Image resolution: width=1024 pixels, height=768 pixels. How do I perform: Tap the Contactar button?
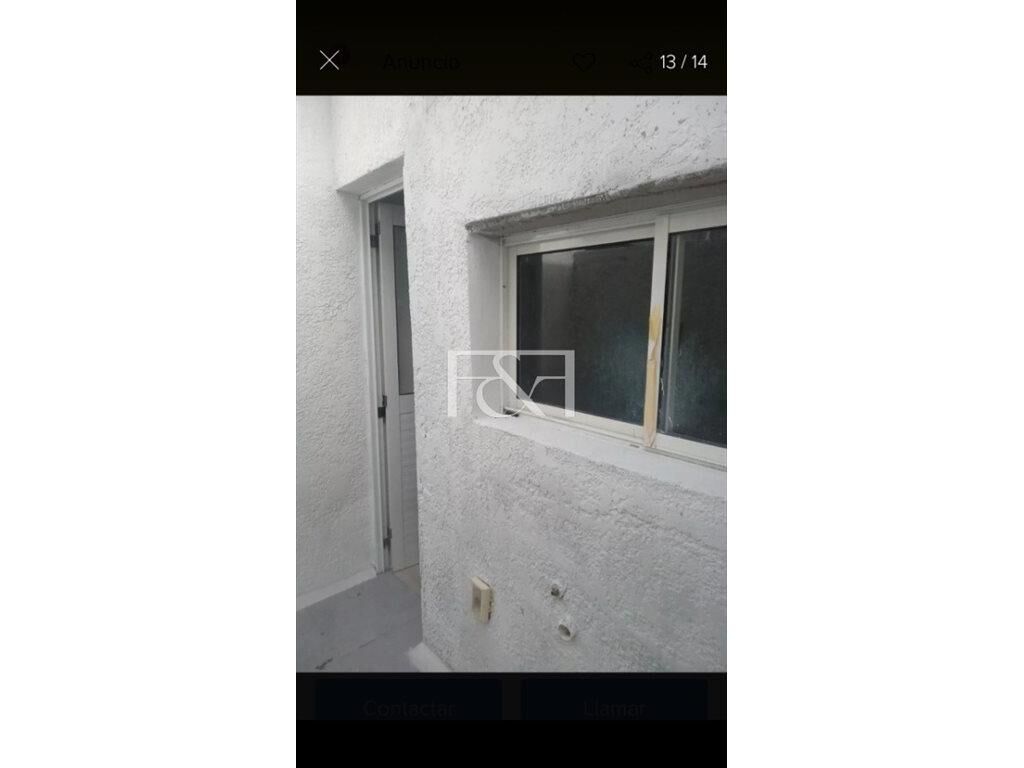click(x=408, y=706)
